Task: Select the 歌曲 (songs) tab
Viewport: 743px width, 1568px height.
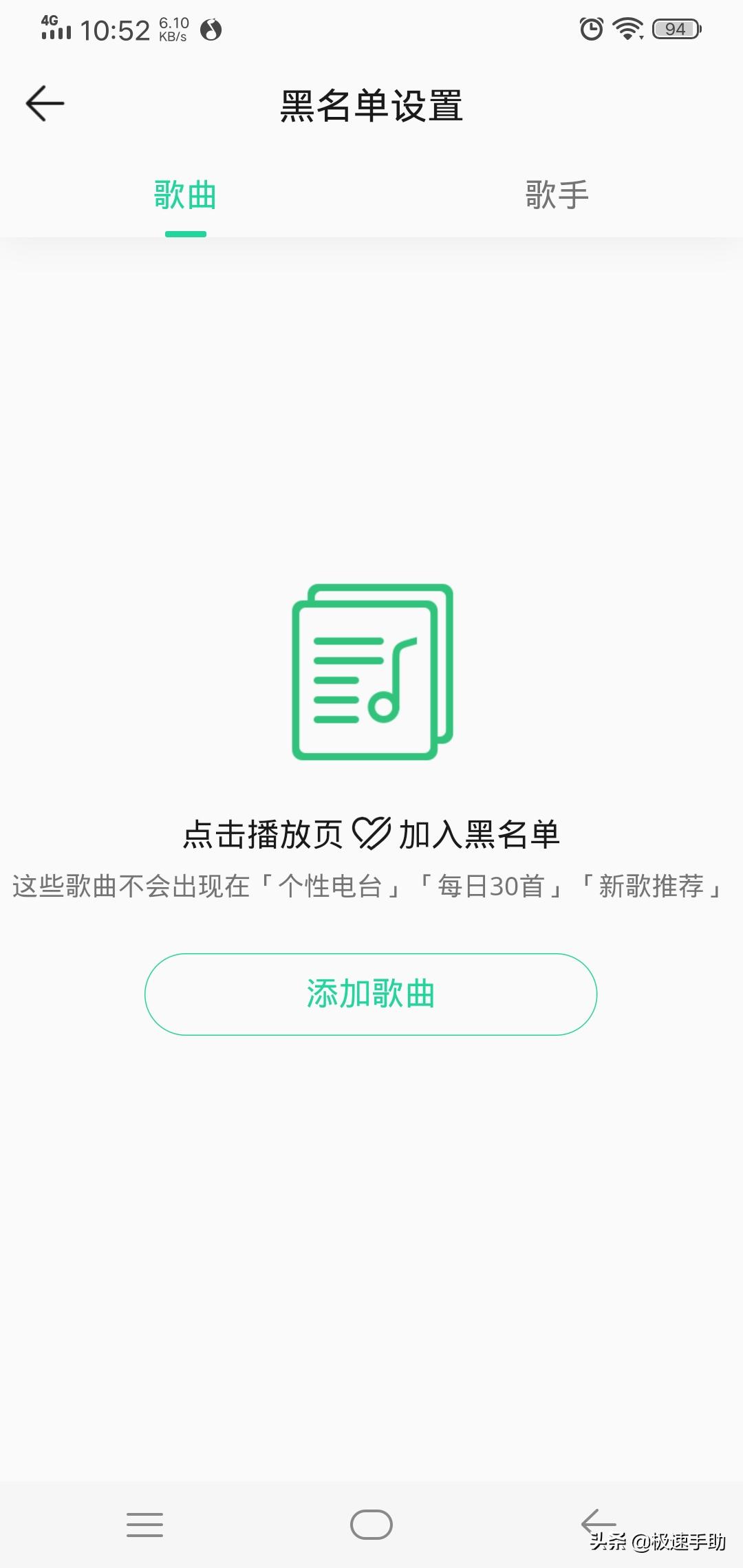Action: [x=184, y=195]
